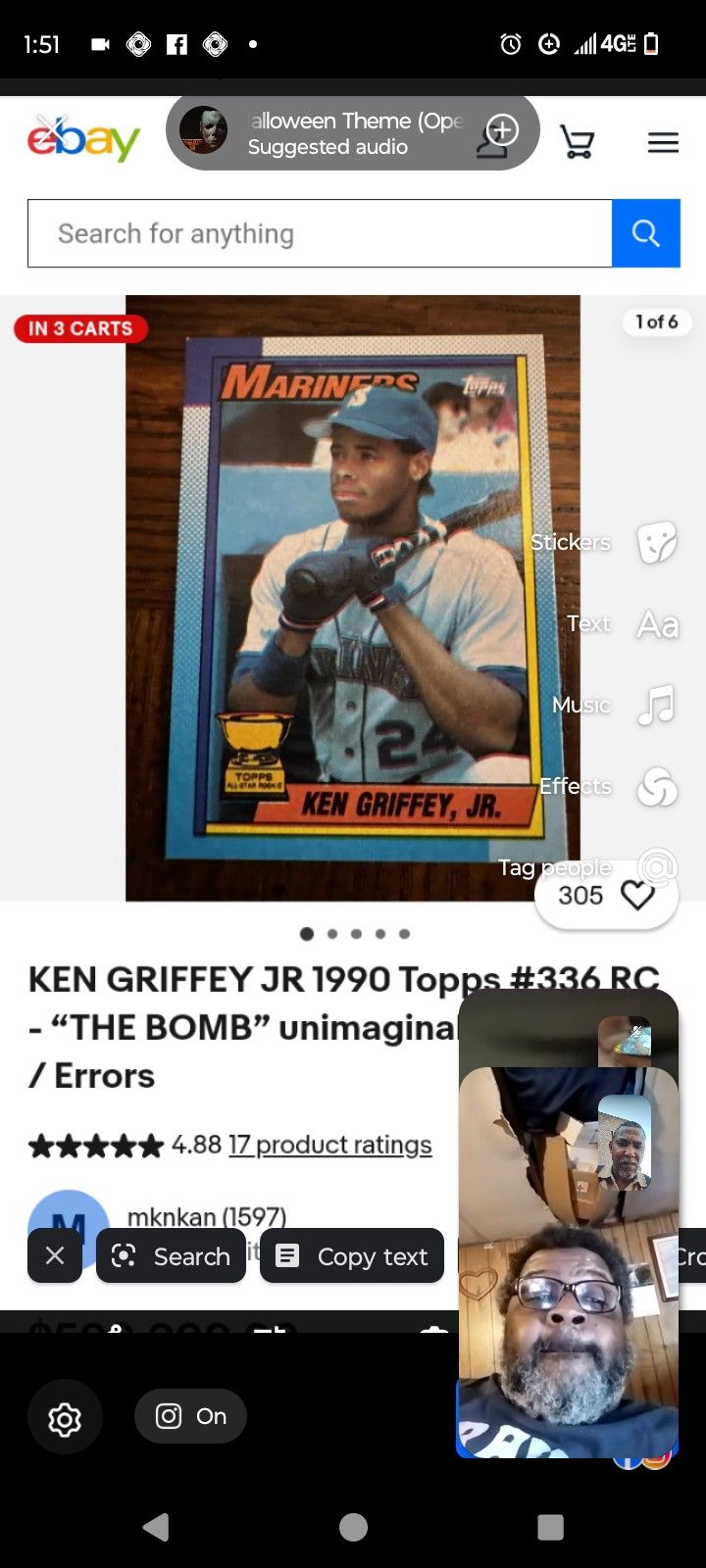This screenshot has height=1568, width=706.
Task: Open the 17 product ratings link
Action: (329, 1145)
